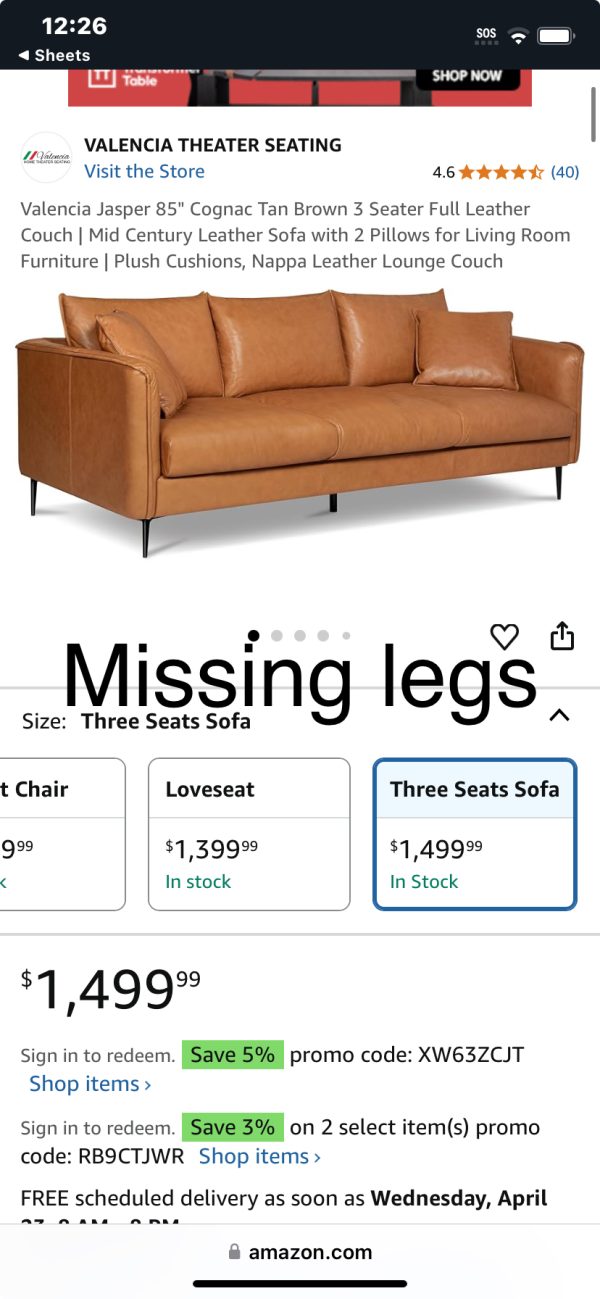Open the 40 customer ratings

point(564,172)
